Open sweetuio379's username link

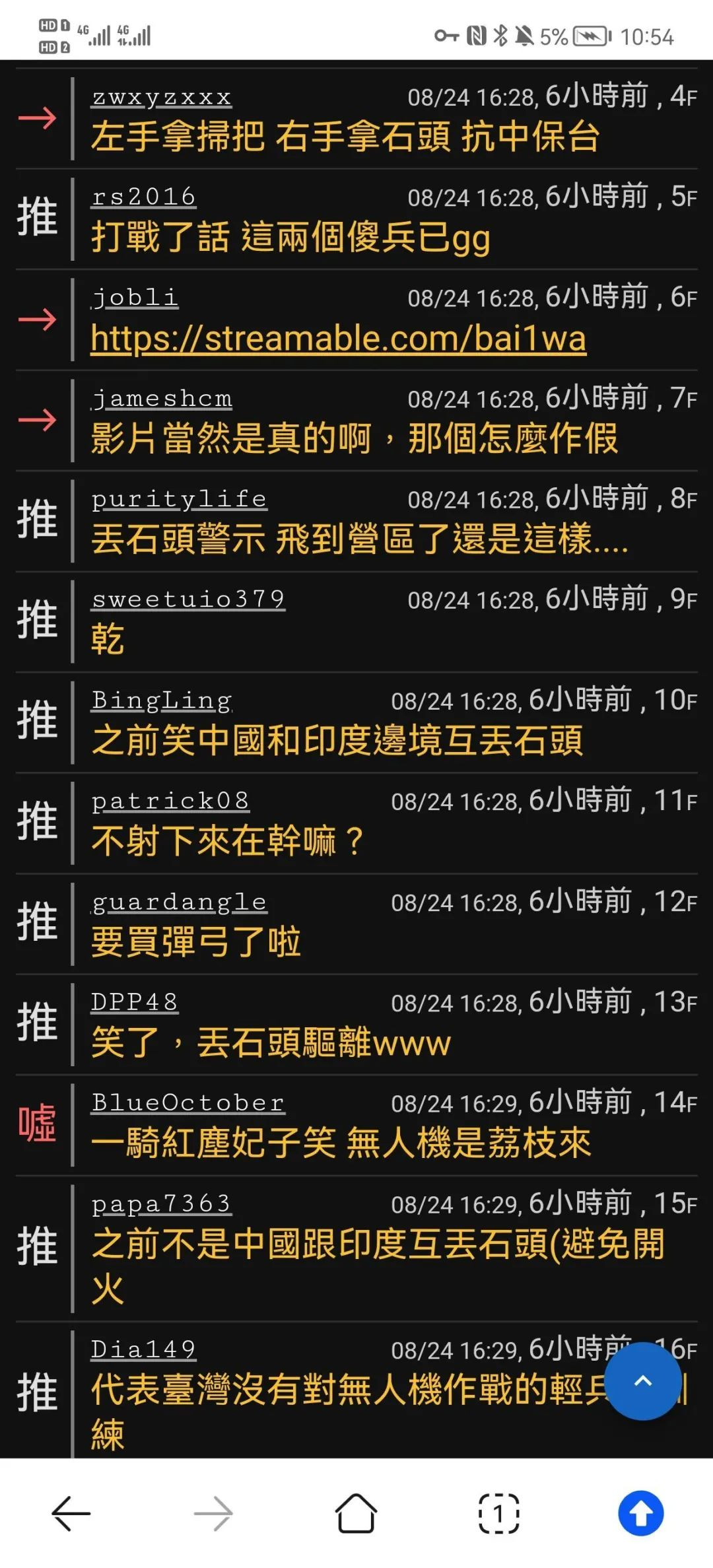[x=188, y=599]
